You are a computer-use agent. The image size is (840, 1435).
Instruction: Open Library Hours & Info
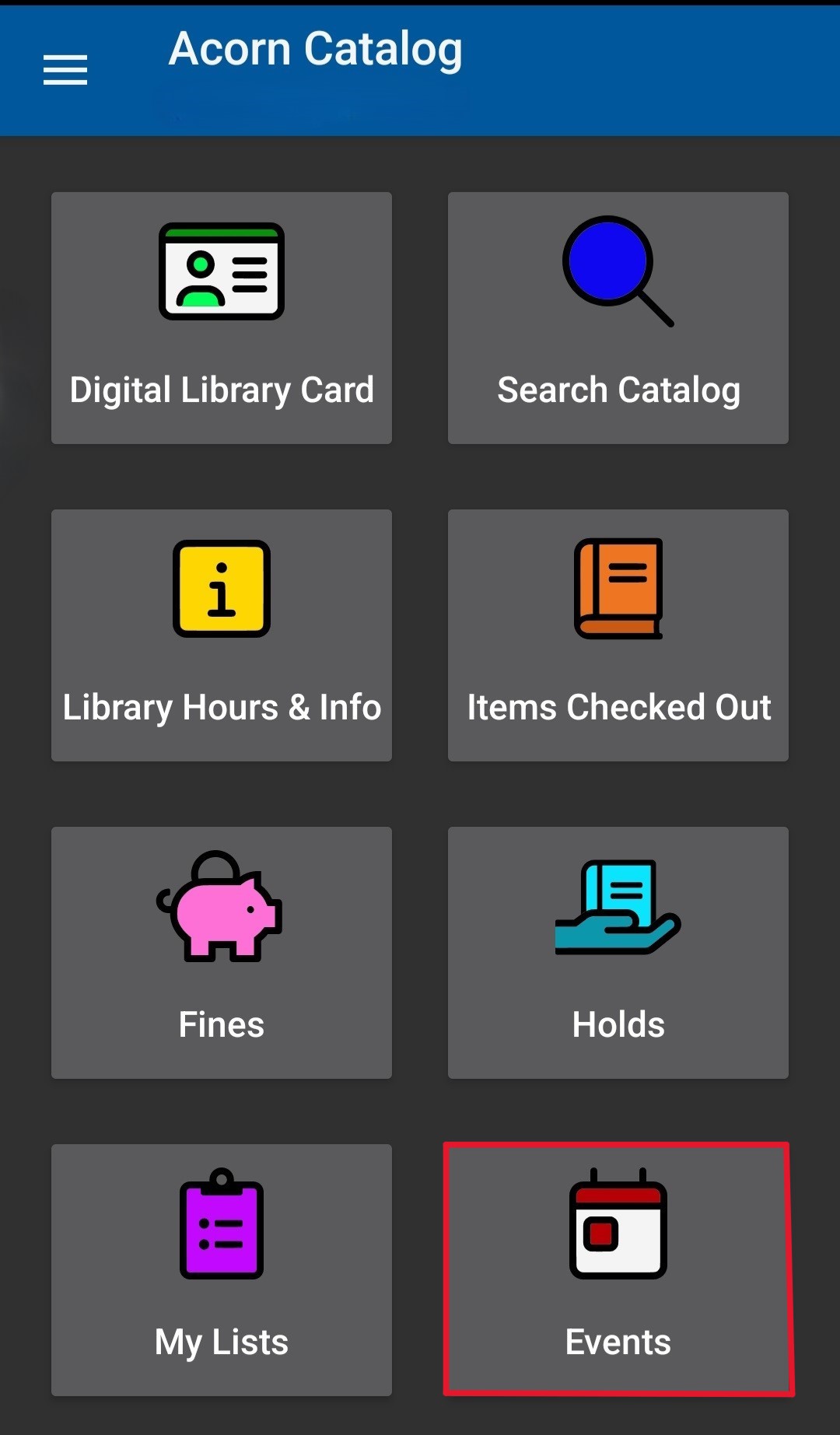(x=221, y=635)
